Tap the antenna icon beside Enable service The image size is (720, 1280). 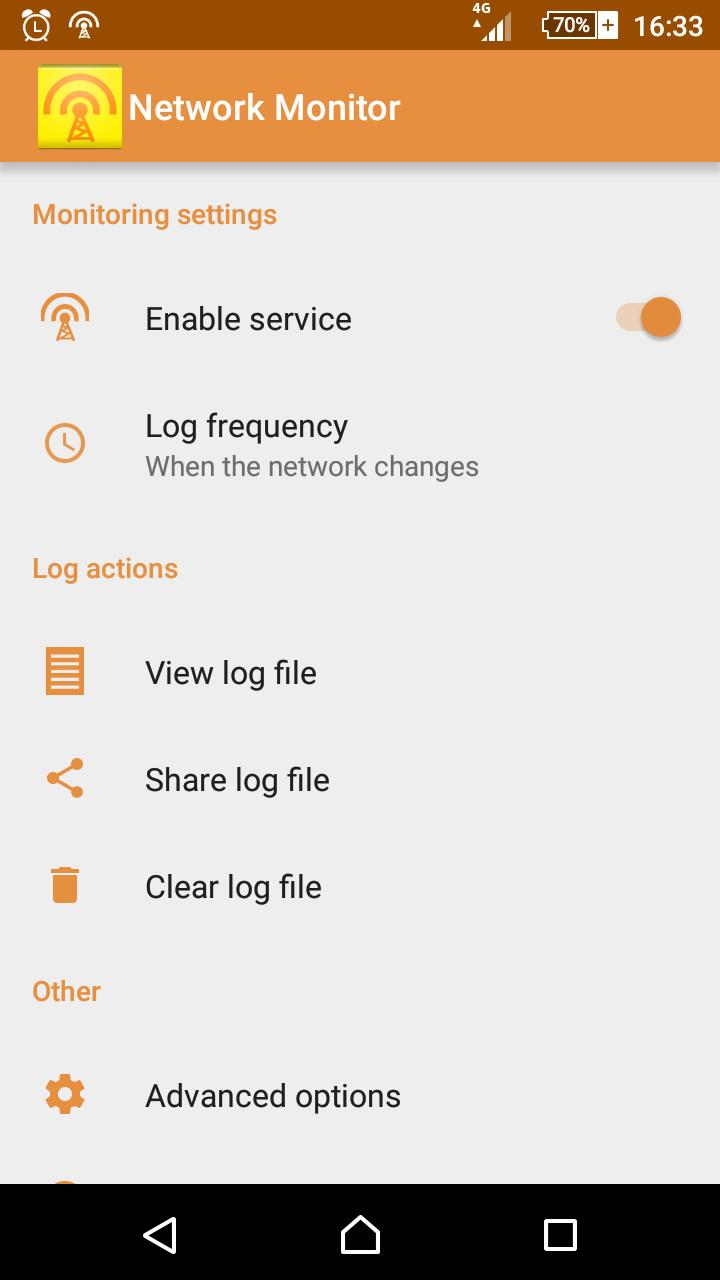pyautogui.click(x=64, y=317)
